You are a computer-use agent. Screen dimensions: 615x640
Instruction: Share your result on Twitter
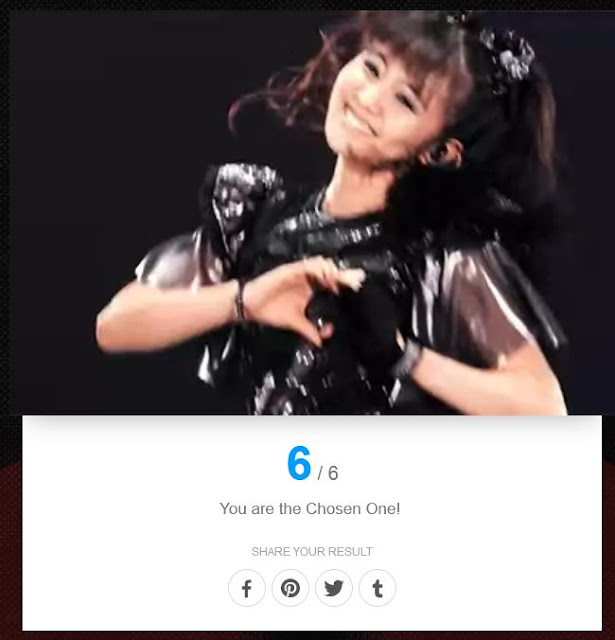click(334, 588)
